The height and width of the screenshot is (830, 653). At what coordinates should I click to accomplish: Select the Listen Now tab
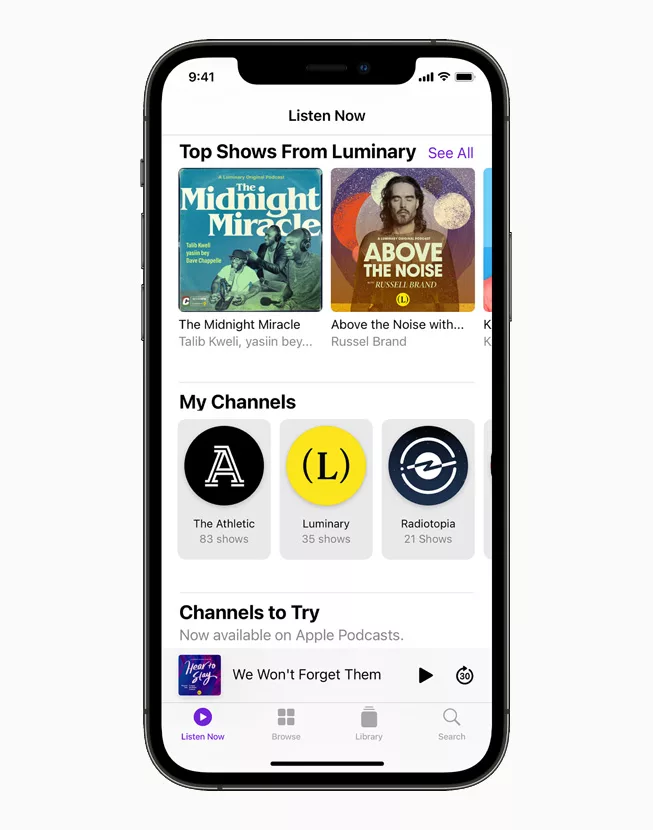click(x=203, y=724)
